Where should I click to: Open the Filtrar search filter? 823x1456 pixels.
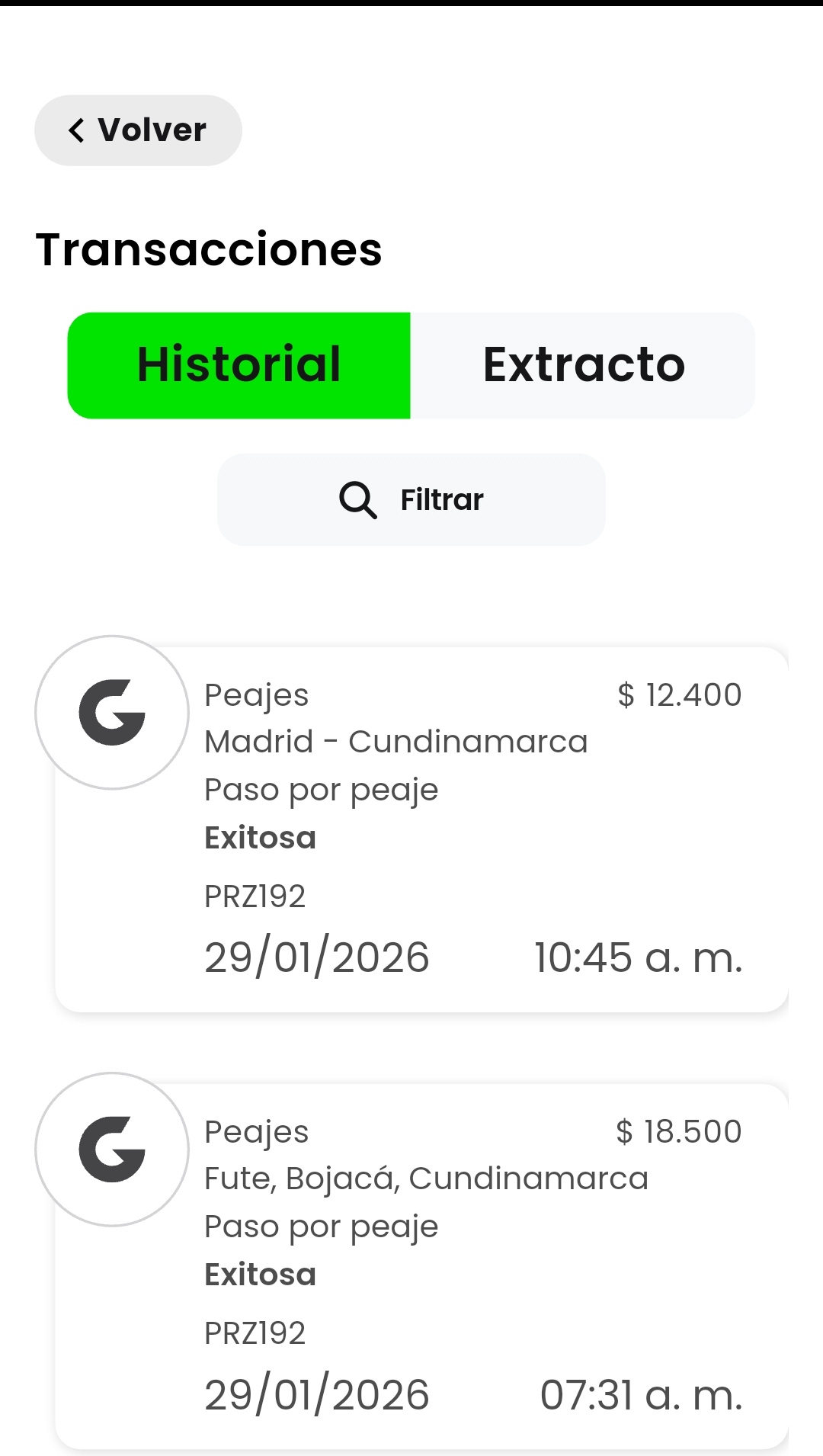tap(411, 500)
